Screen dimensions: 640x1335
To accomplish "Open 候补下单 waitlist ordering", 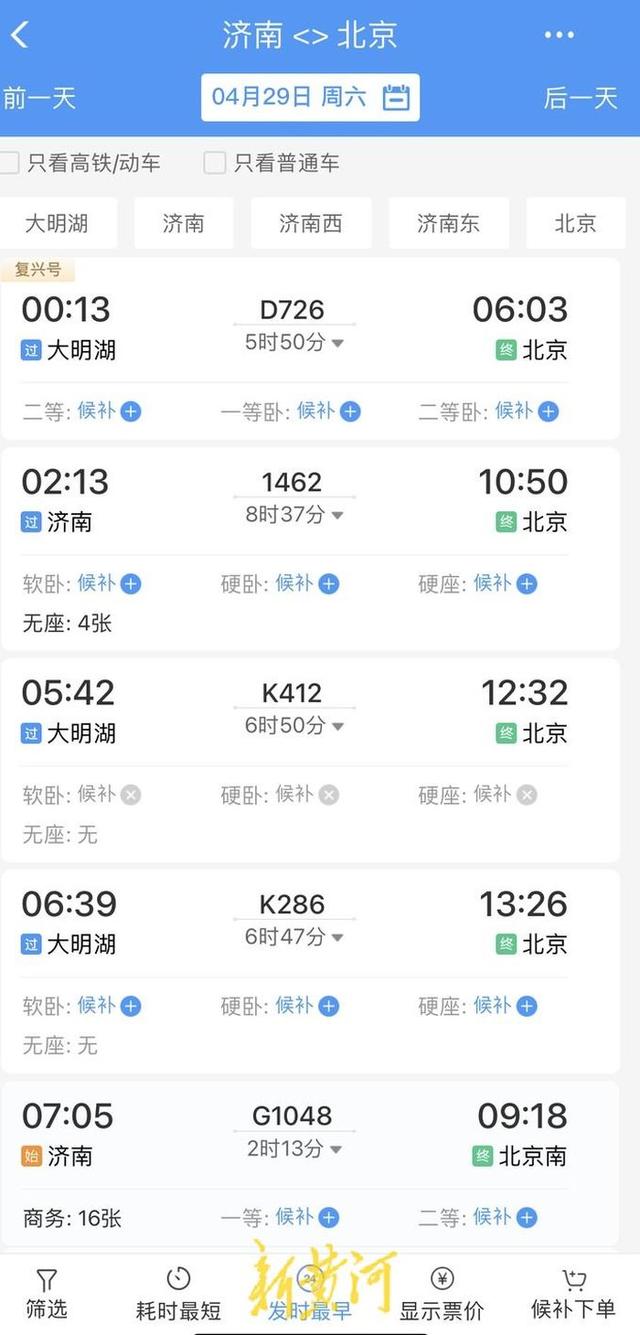I will pos(573,1294).
